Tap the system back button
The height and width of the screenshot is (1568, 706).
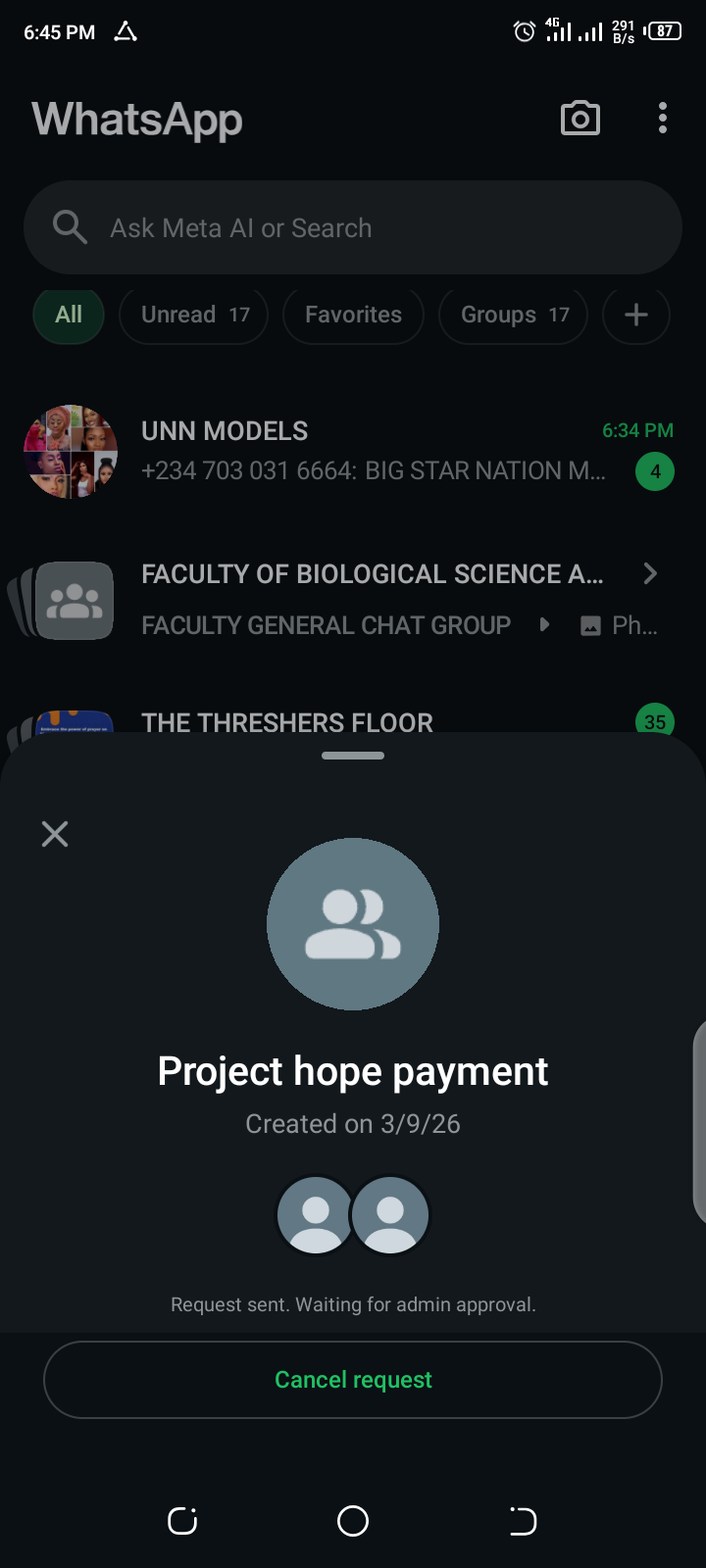523,1521
